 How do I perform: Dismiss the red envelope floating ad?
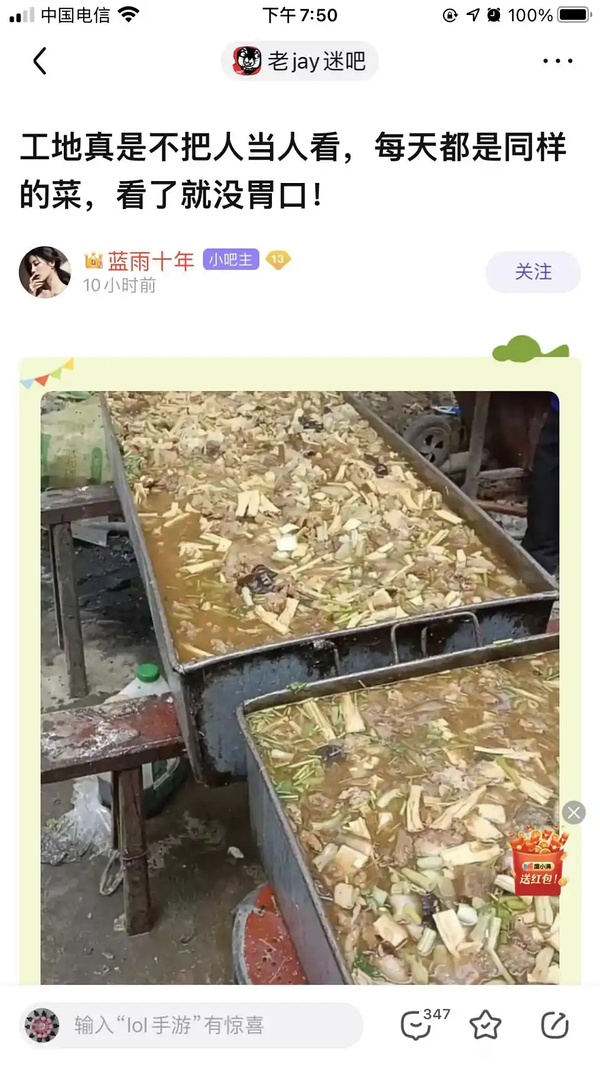click(x=573, y=812)
